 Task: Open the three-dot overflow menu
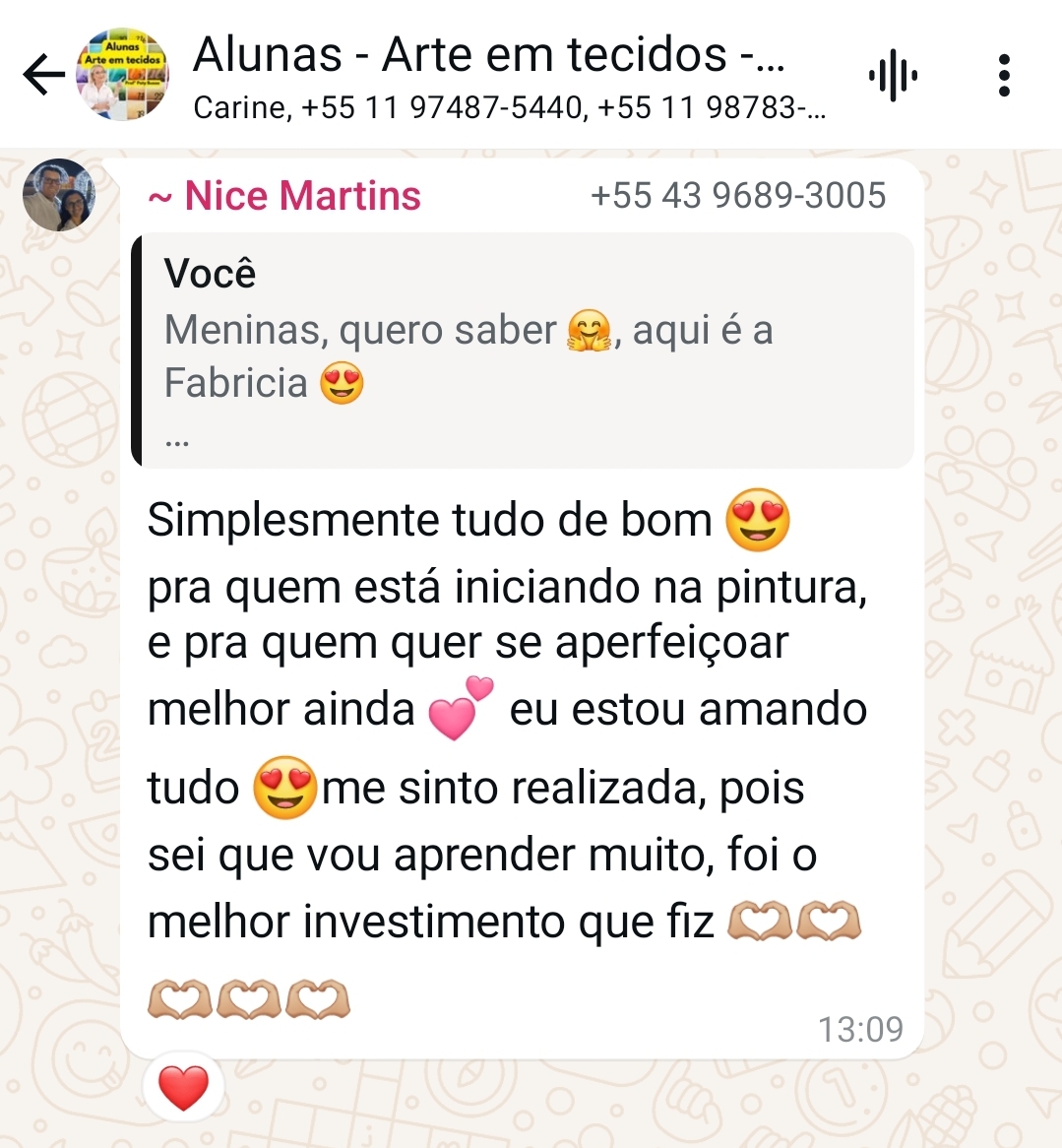(1003, 75)
